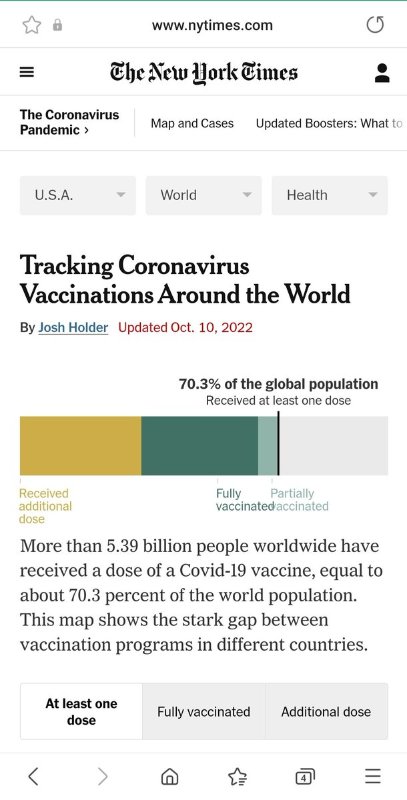Image resolution: width=407 pixels, height=800 pixels.
Task: Open the browser bookmarks list
Action: coord(238,777)
